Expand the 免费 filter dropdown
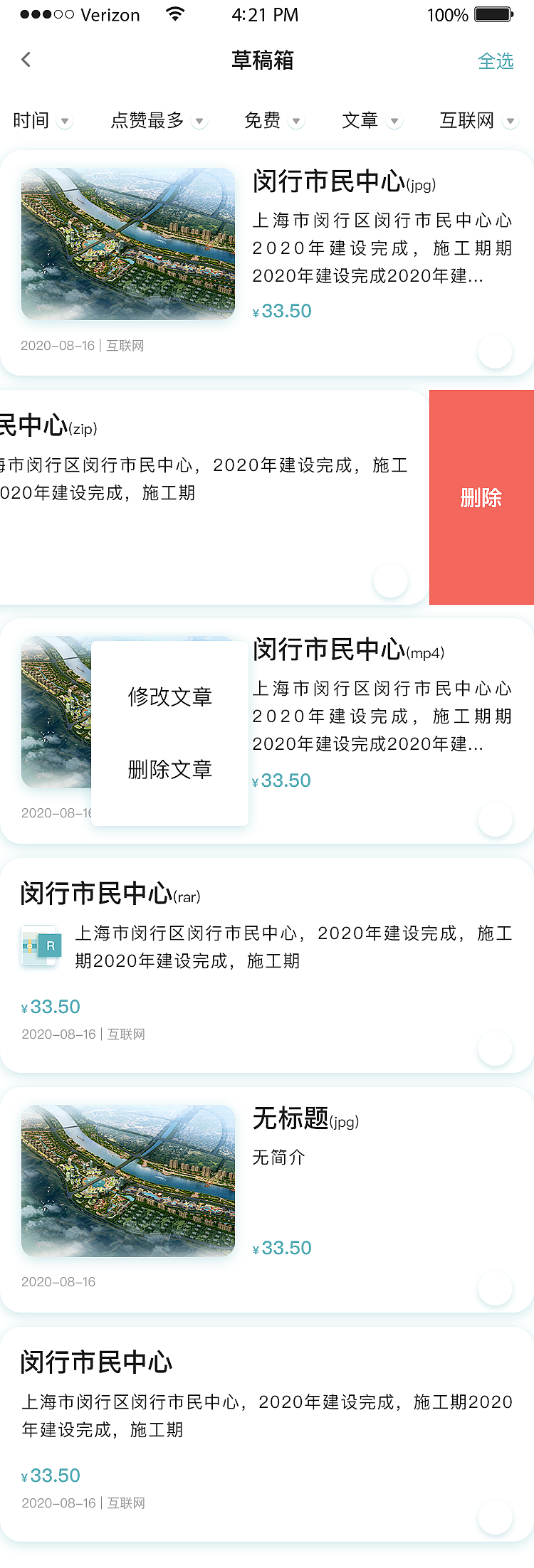 tap(273, 121)
